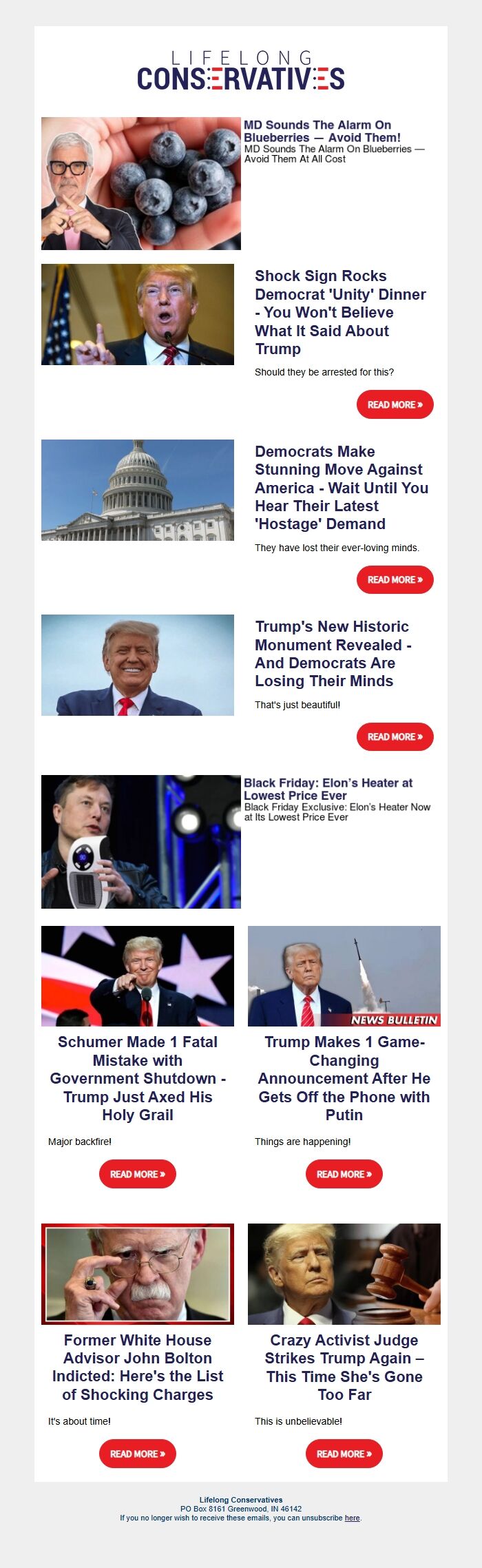
Task: Open the Capitol building article image
Action: (138, 490)
